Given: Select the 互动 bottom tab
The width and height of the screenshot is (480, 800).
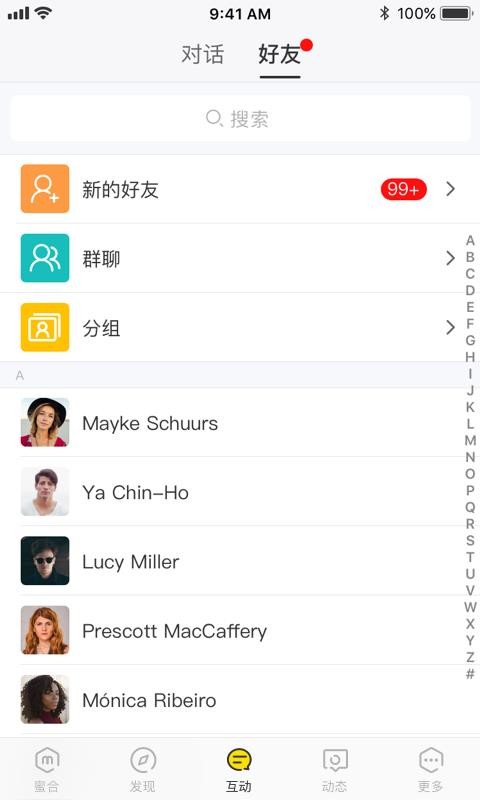Looking at the screenshot, I should tap(239, 769).
